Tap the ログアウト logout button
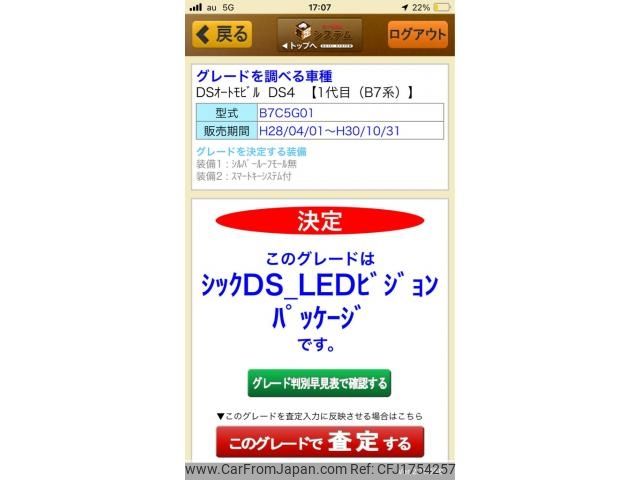This screenshot has height=480, width=640. [417, 34]
